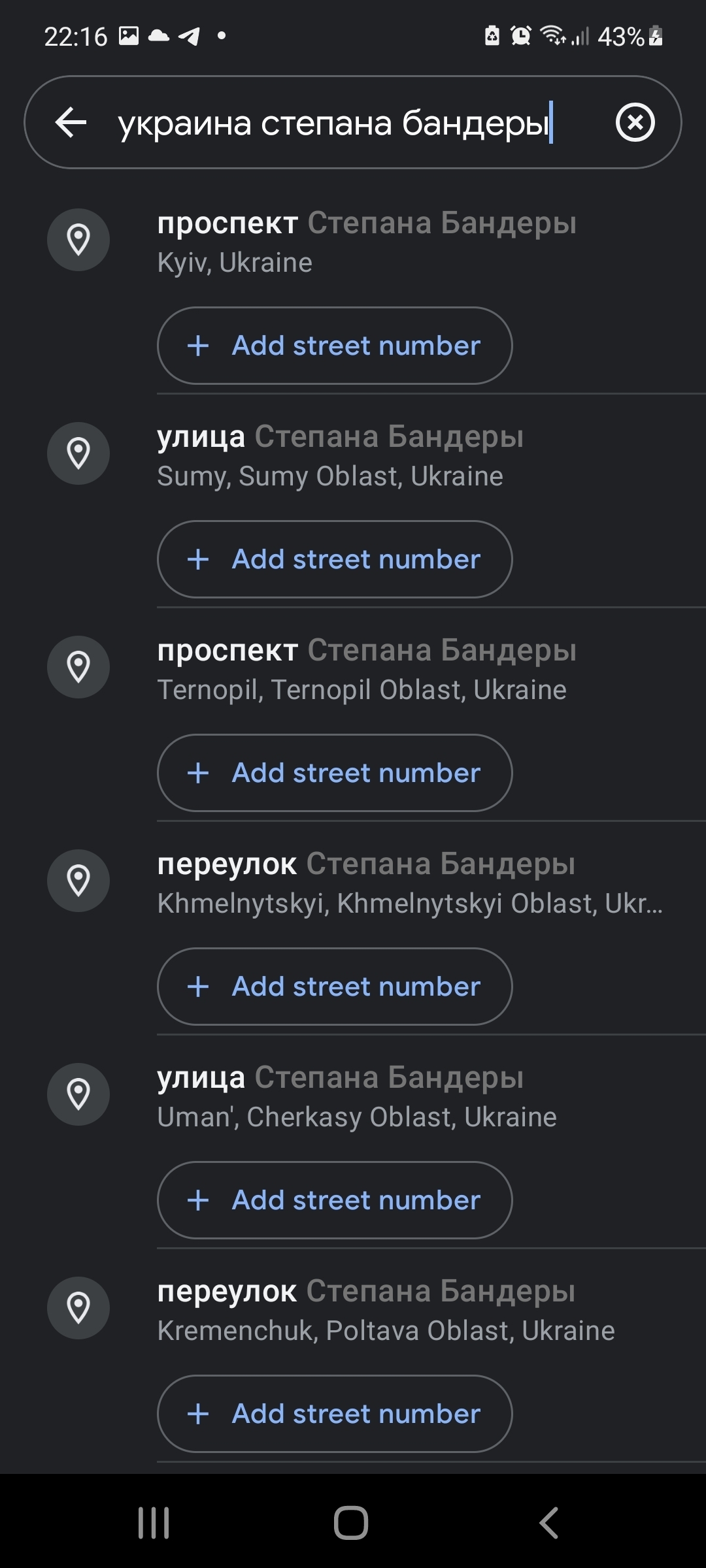
Task: Go to the system home screen
Action: click(351, 1523)
